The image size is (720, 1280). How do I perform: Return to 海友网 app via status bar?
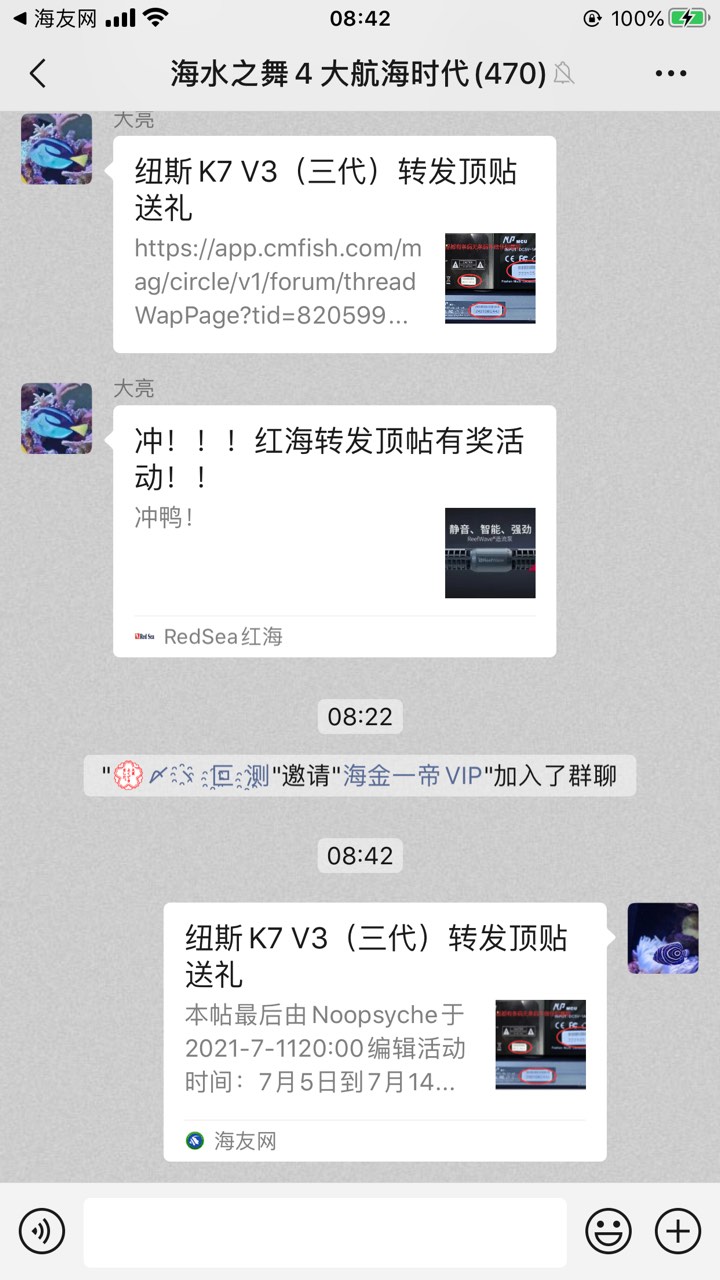point(52,18)
